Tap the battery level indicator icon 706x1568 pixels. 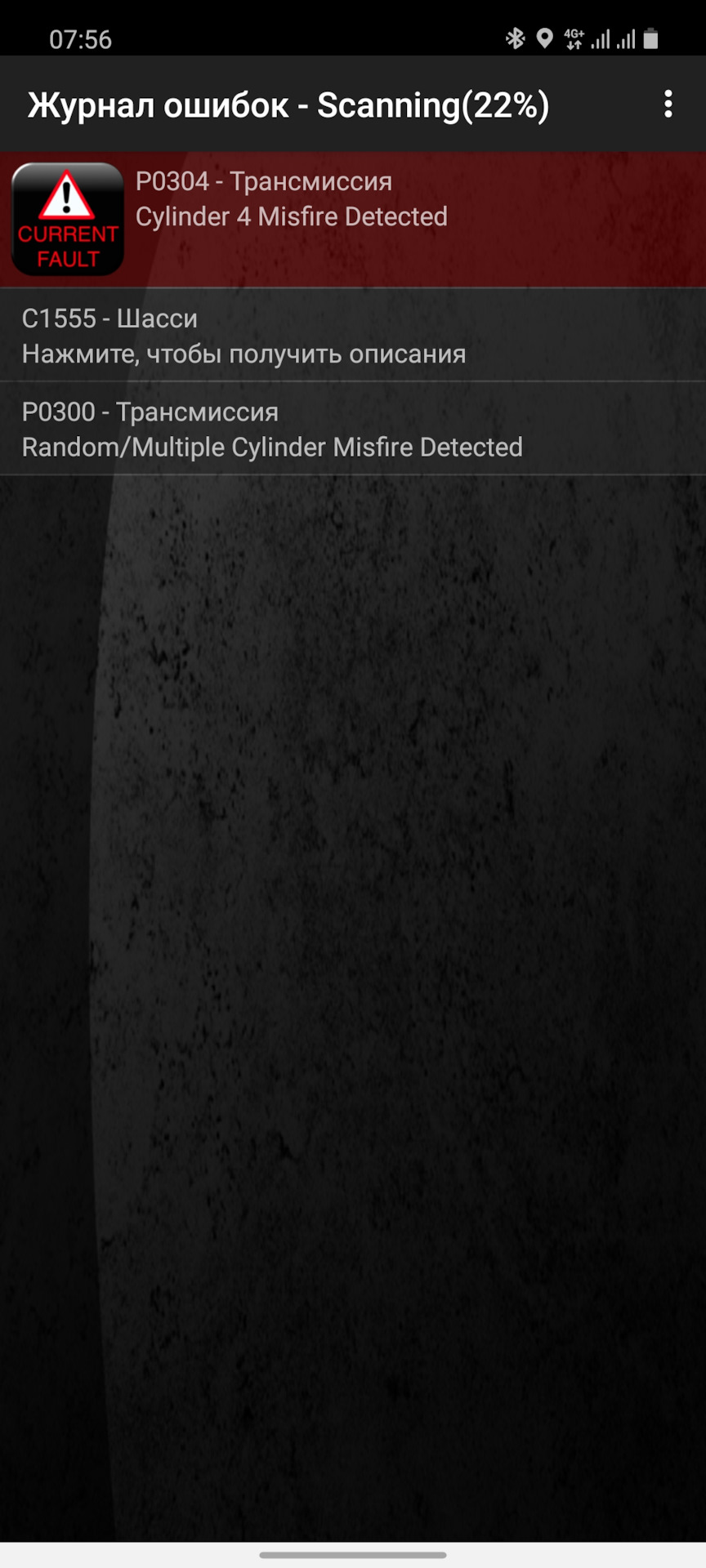tap(651, 36)
